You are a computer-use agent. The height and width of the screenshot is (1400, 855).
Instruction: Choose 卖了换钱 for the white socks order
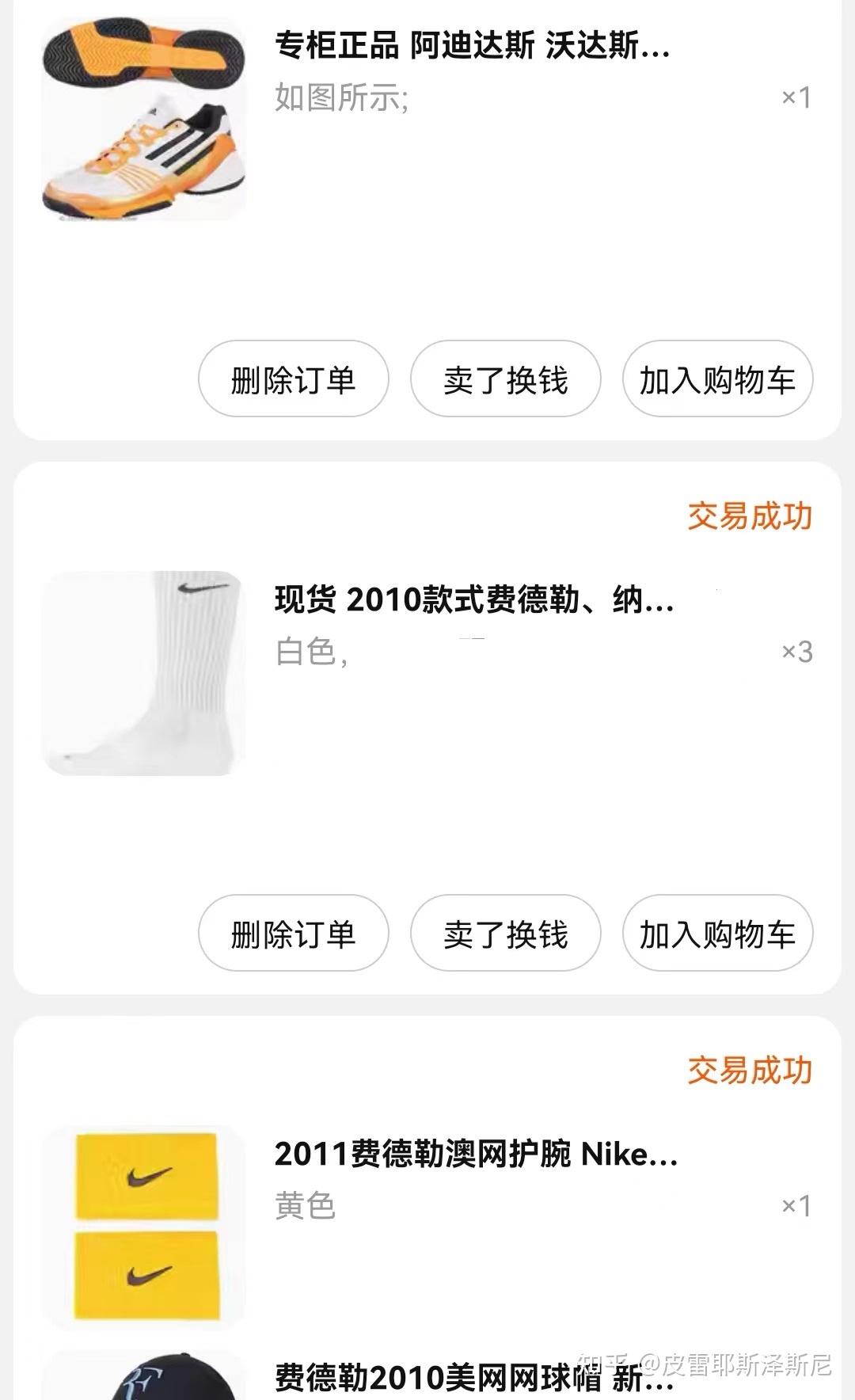[505, 934]
